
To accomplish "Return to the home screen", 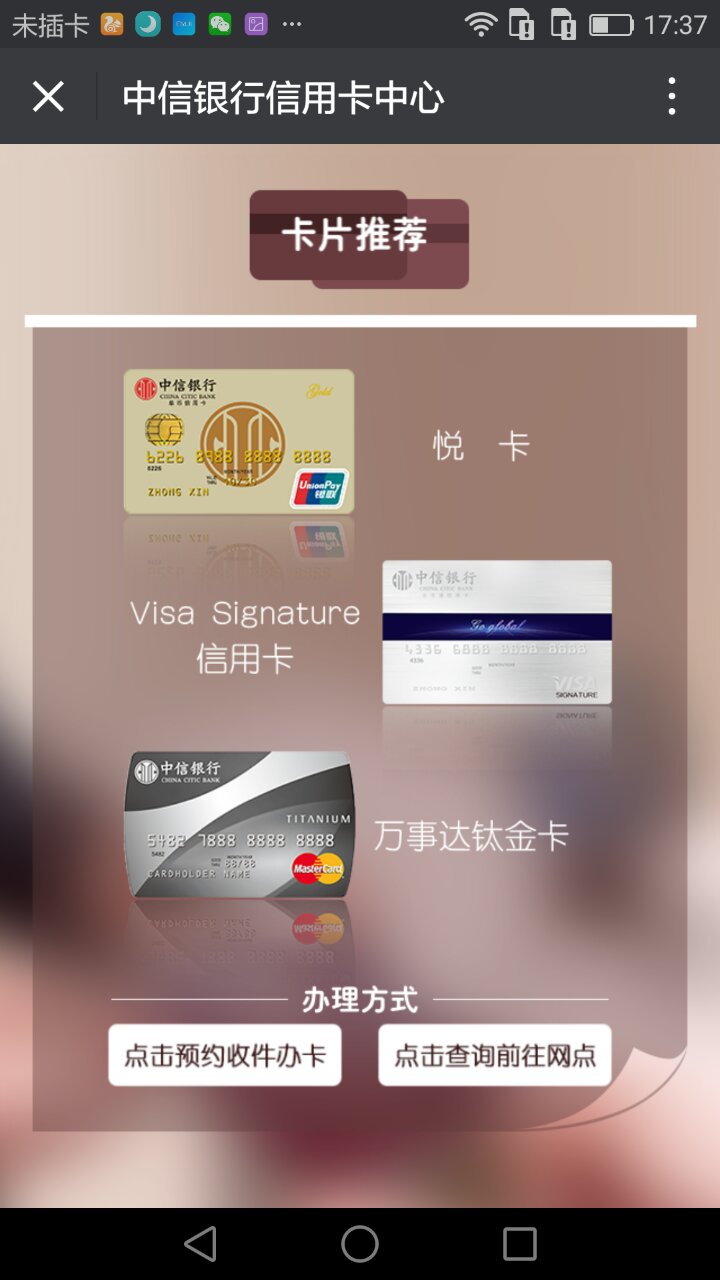I will coord(360,1244).
